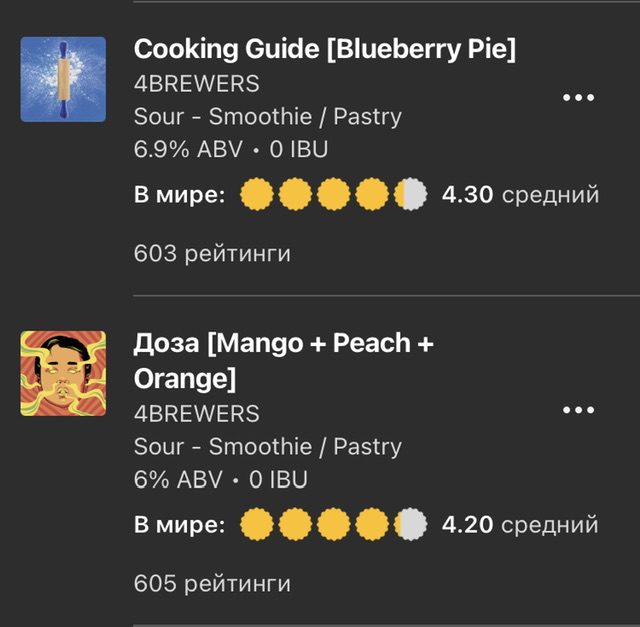Open the overflow menu for Cooking Guide
640x627 pixels.
coord(579,98)
